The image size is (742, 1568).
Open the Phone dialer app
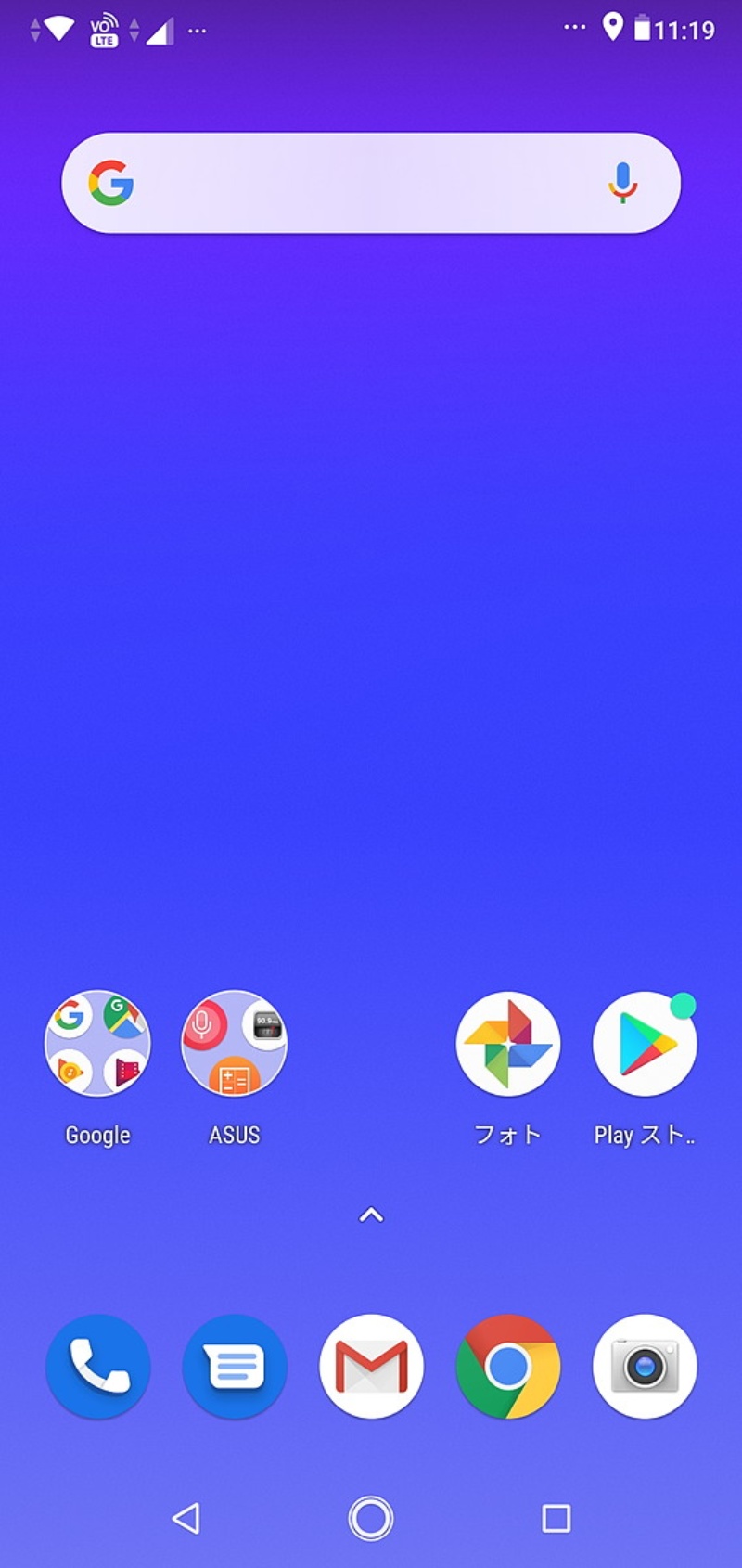click(x=97, y=1366)
